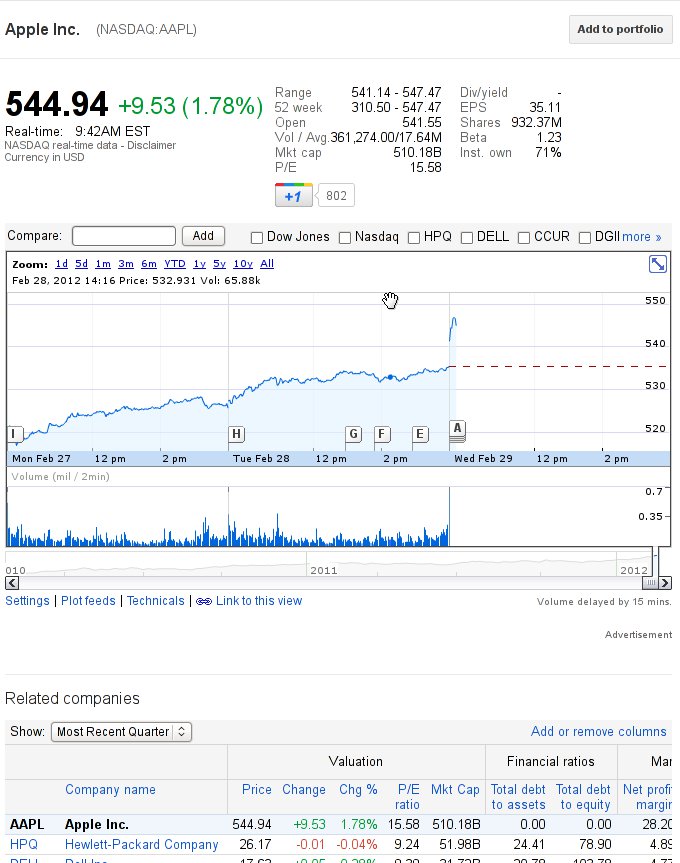Open chart Settings link
The height and width of the screenshot is (863, 680).
(27, 601)
